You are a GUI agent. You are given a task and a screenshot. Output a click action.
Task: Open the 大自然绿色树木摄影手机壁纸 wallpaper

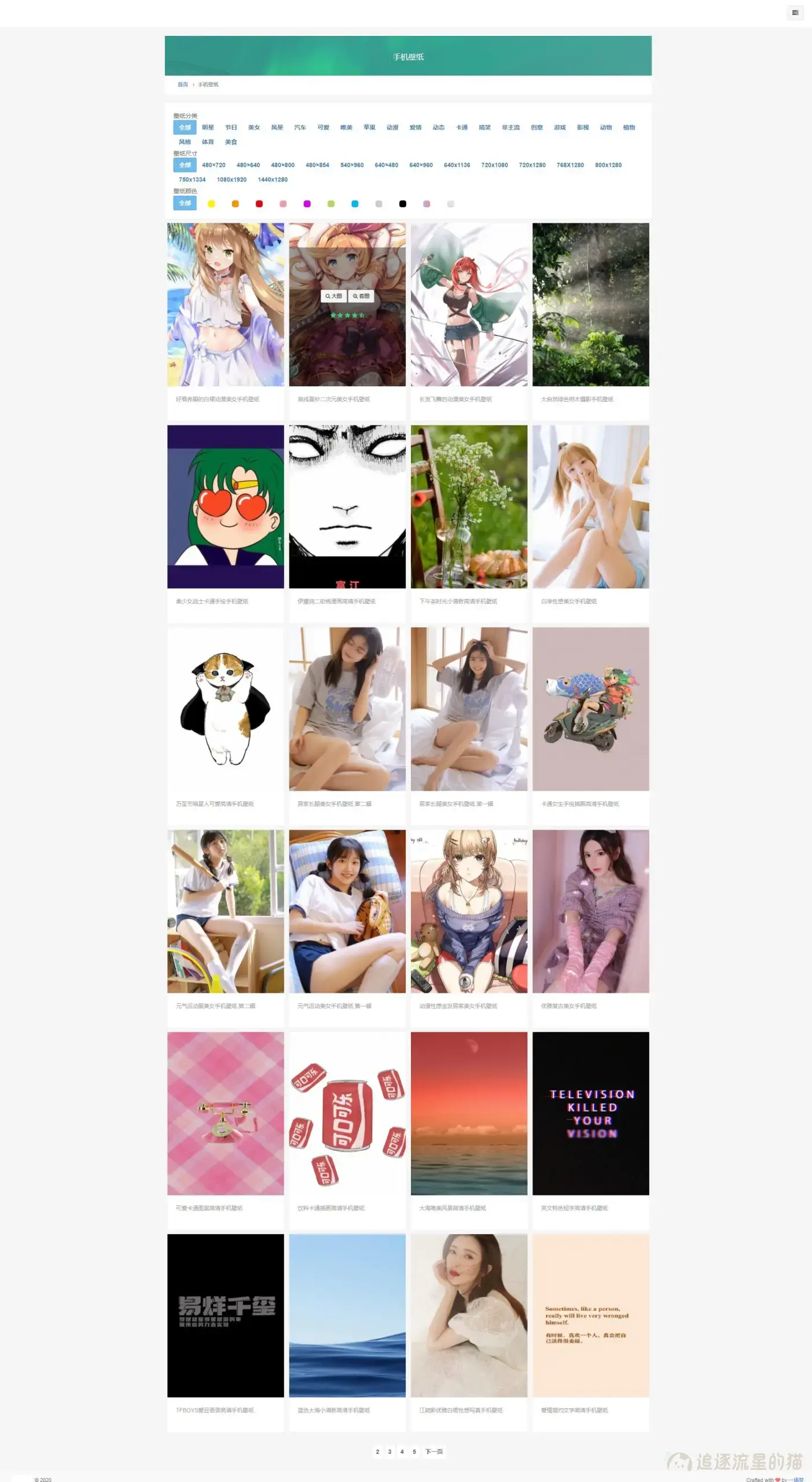pos(590,305)
